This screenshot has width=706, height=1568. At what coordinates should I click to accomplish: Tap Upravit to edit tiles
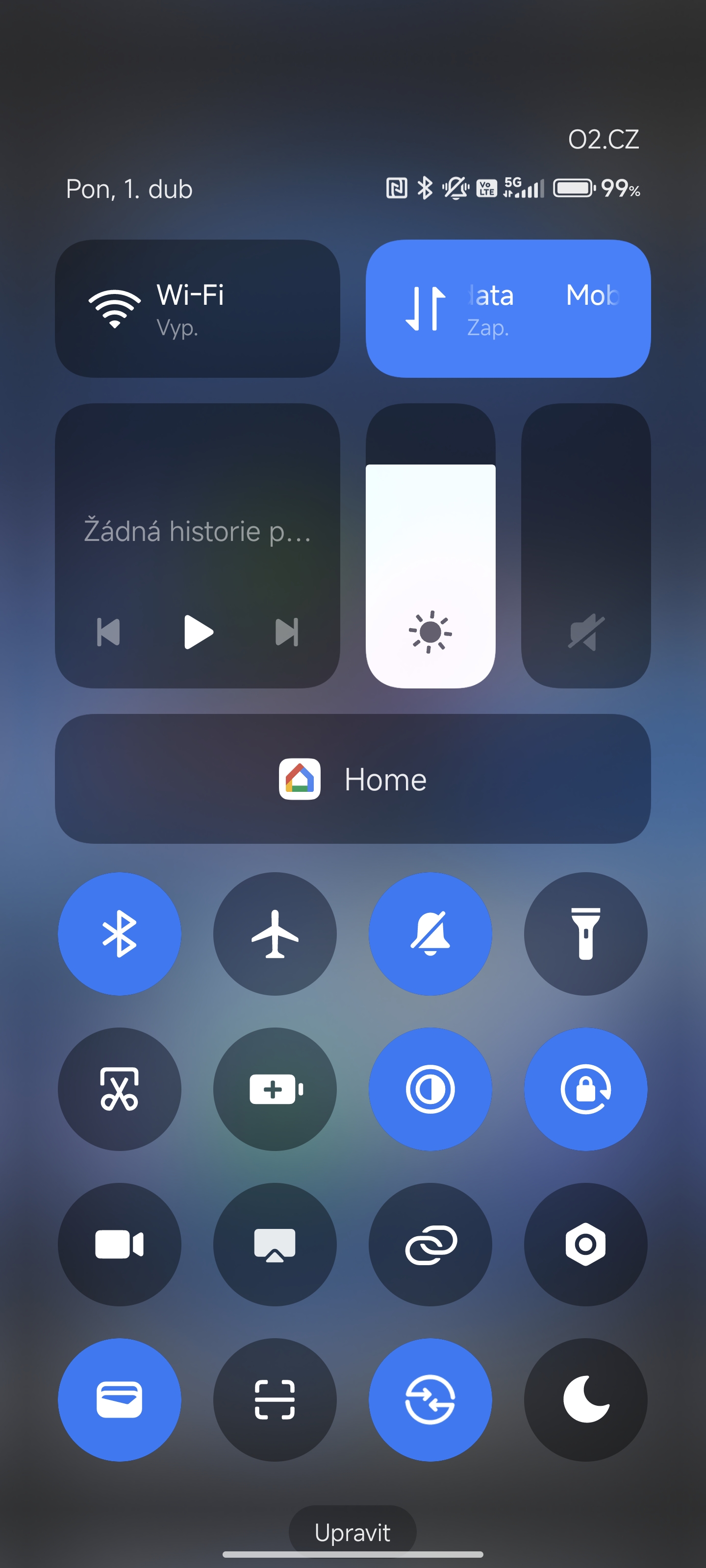tap(353, 1532)
